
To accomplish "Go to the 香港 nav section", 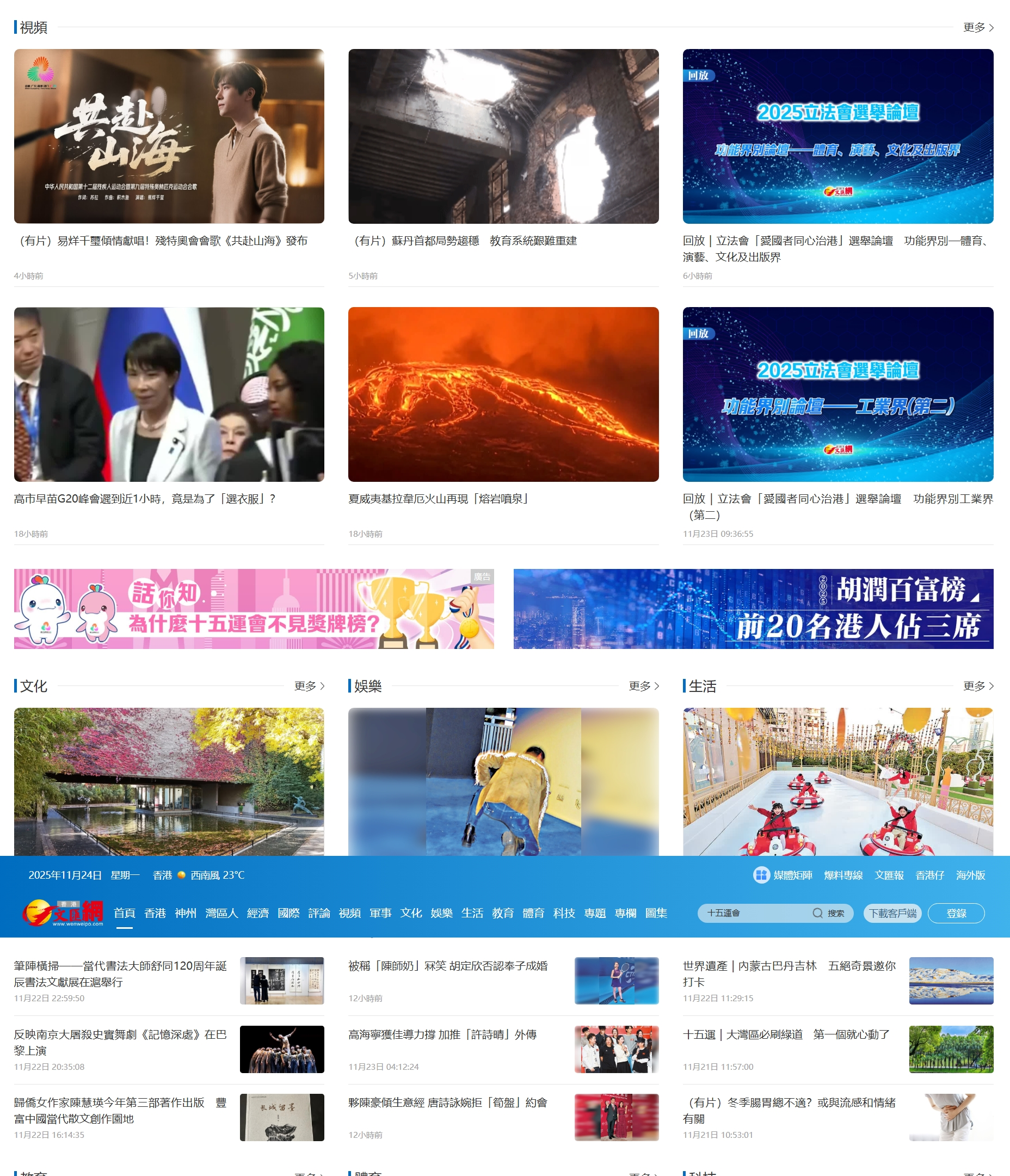I will click(x=155, y=913).
